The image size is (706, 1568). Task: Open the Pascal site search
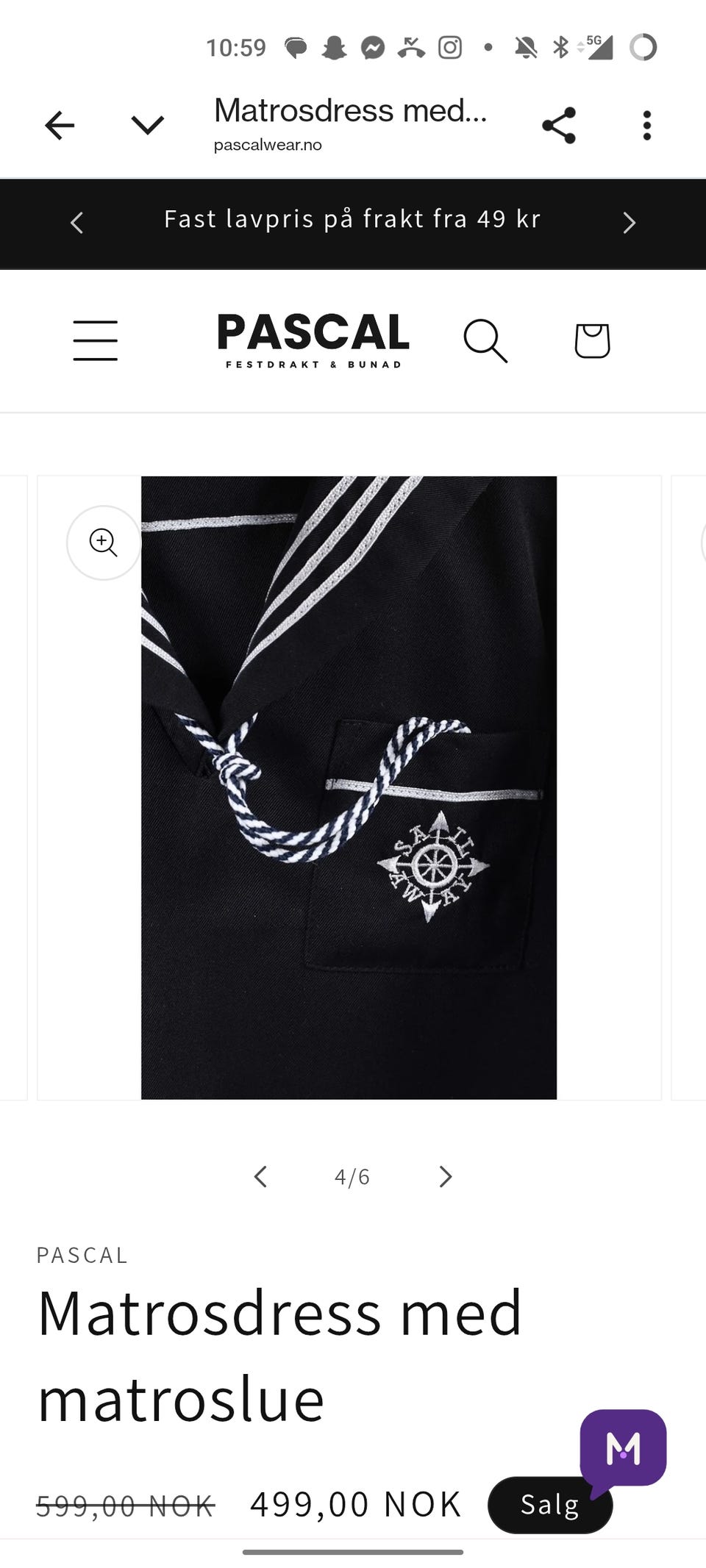click(x=485, y=340)
